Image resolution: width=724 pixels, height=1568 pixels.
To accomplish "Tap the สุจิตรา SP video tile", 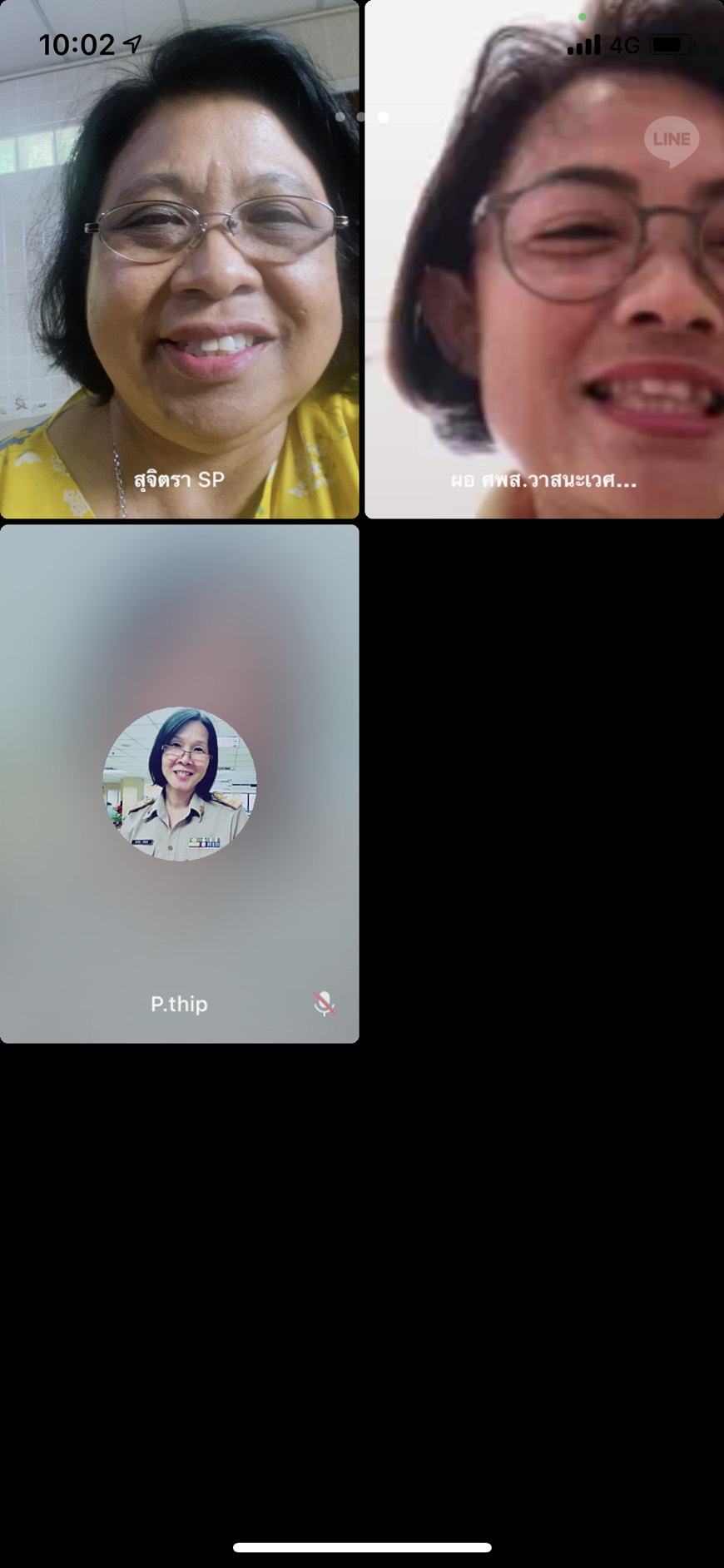I will [180, 259].
